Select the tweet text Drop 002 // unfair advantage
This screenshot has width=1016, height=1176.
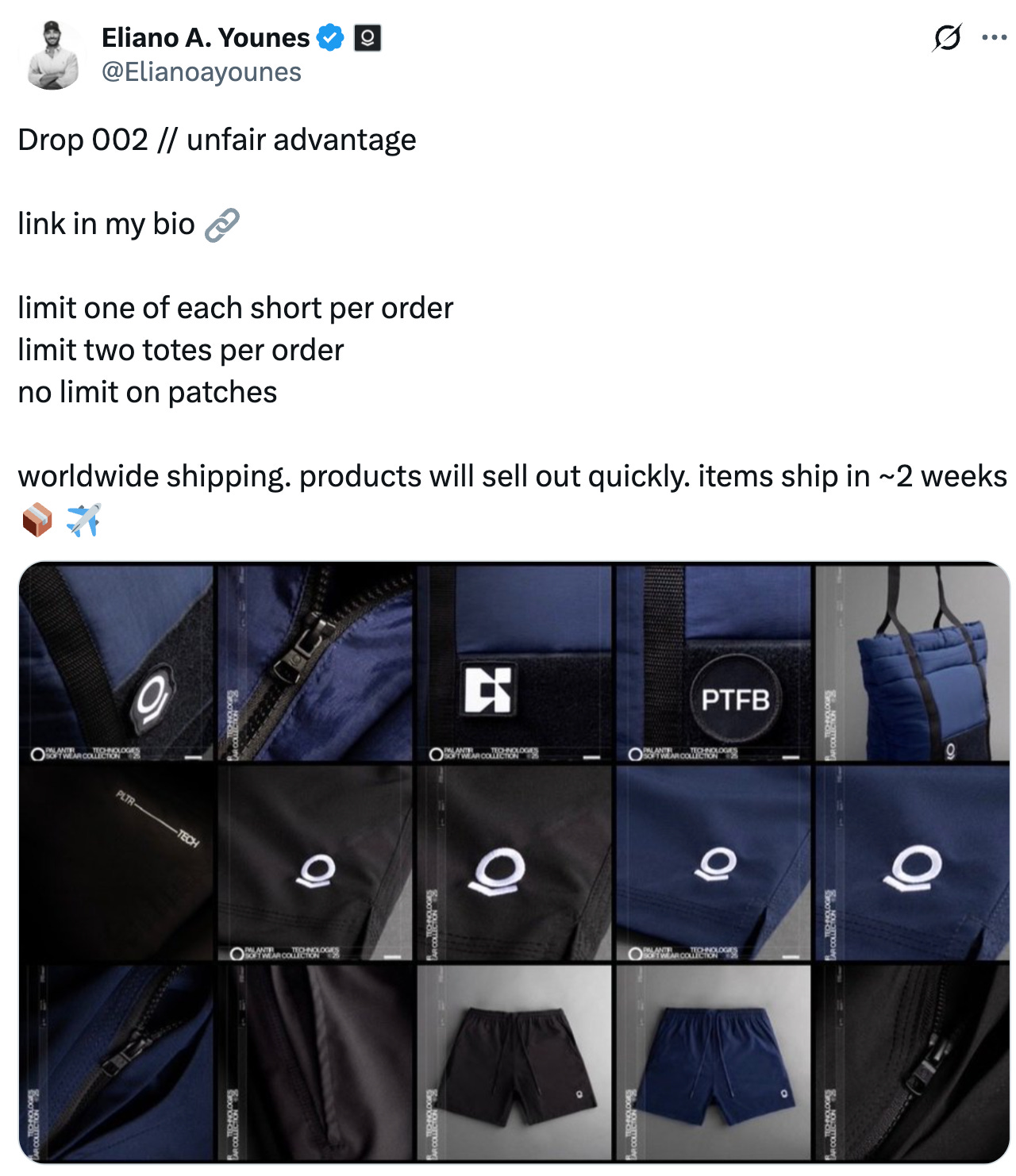click(x=217, y=139)
